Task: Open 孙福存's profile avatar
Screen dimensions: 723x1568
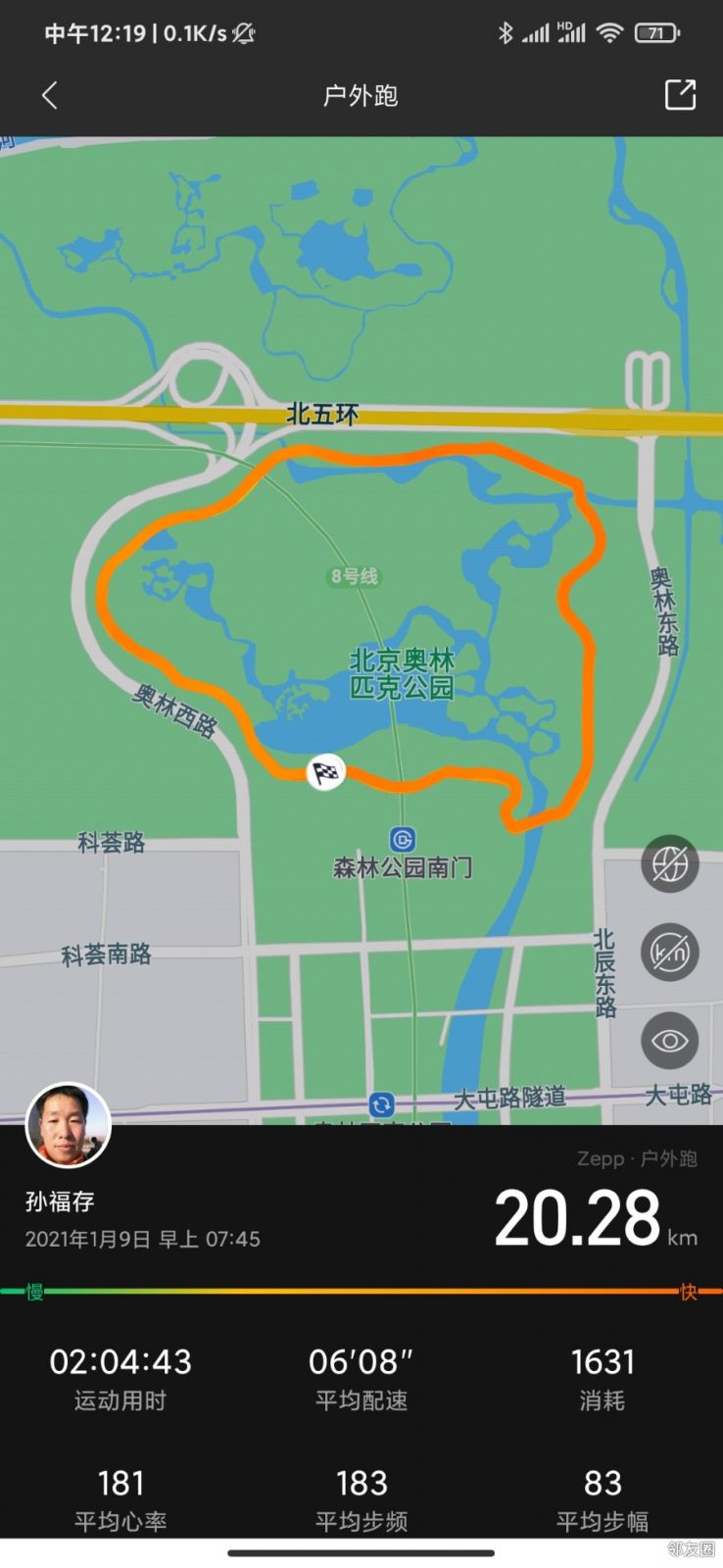Action: coord(68,1125)
